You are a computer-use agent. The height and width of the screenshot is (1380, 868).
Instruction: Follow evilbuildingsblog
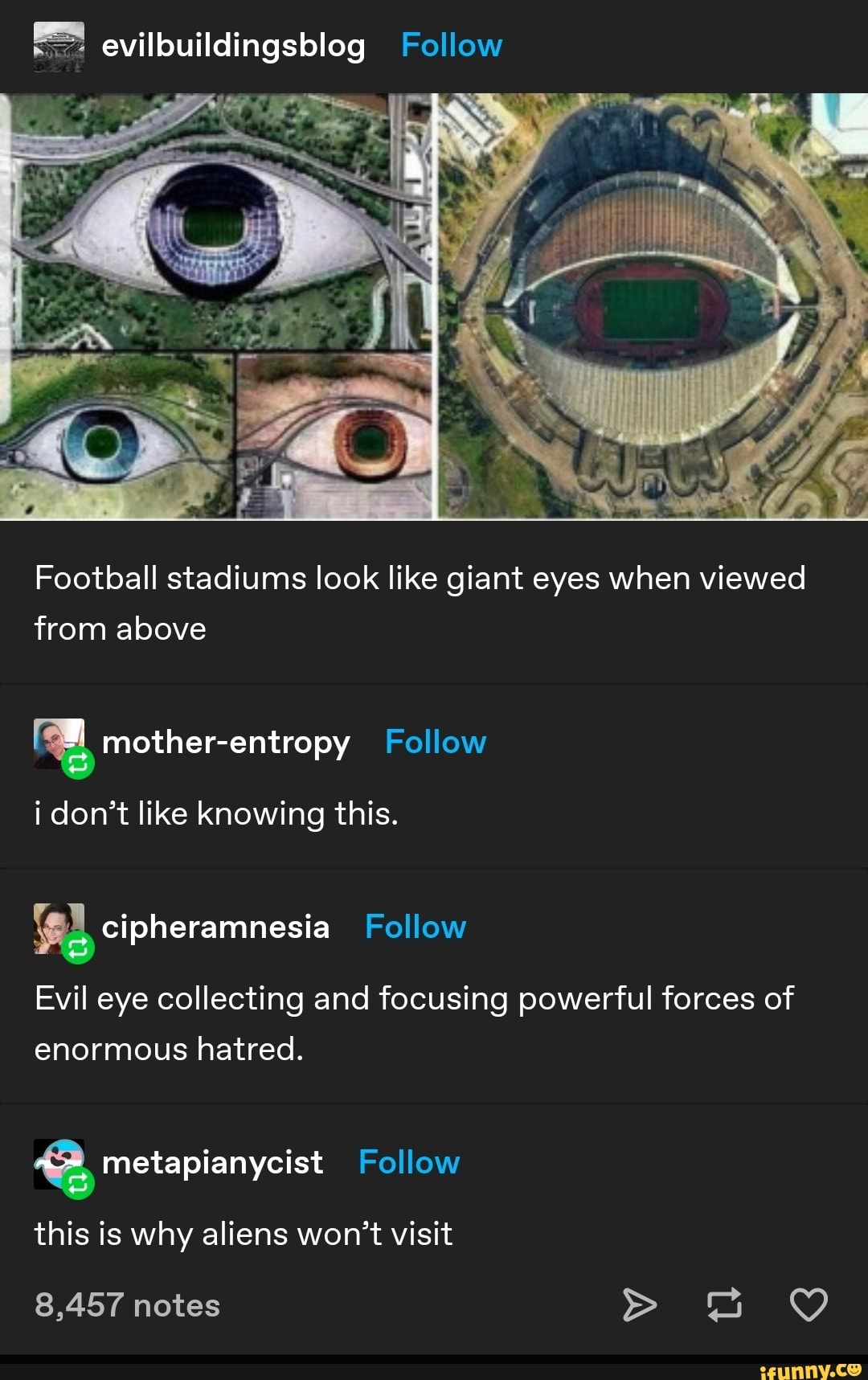click(451, 46)
